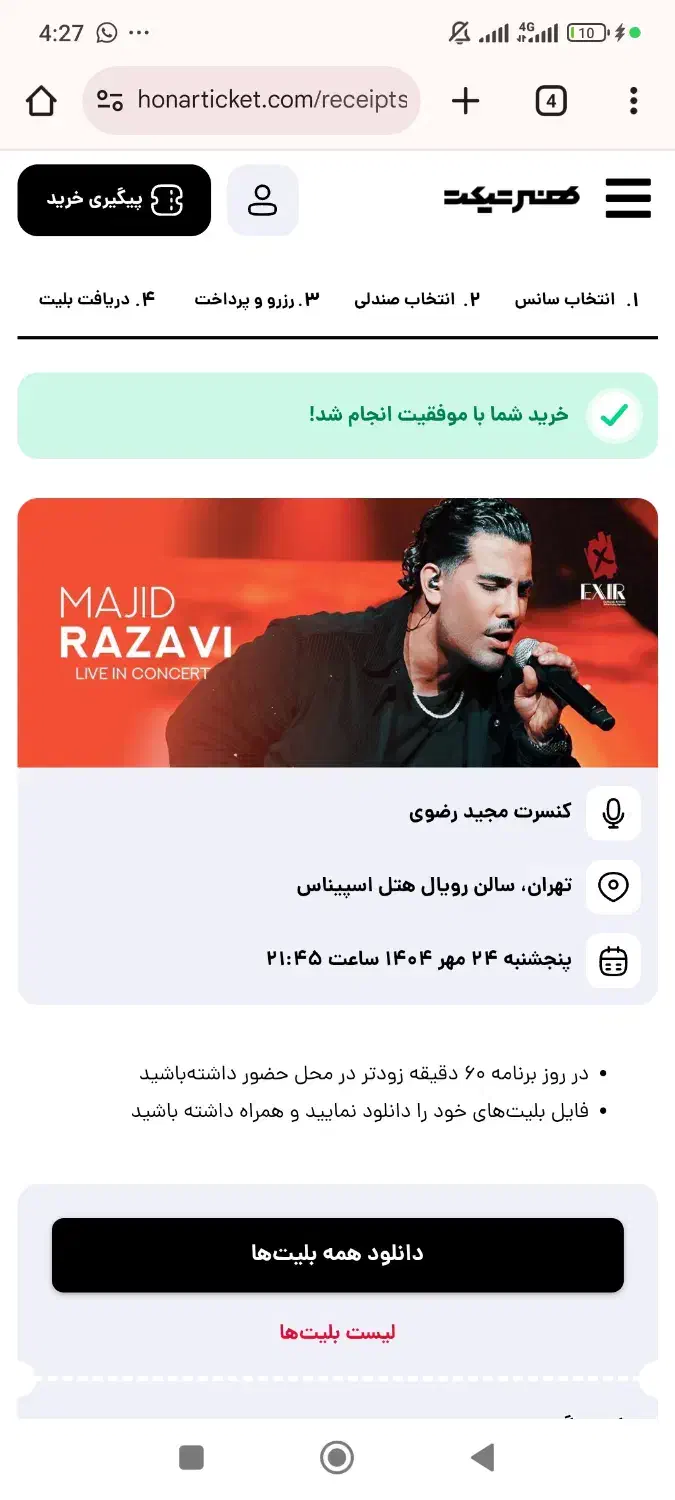The height and width of the screenshot is (1500, 675).
Task: Go back with the system back button
Action: click(x=483, y=1457)
